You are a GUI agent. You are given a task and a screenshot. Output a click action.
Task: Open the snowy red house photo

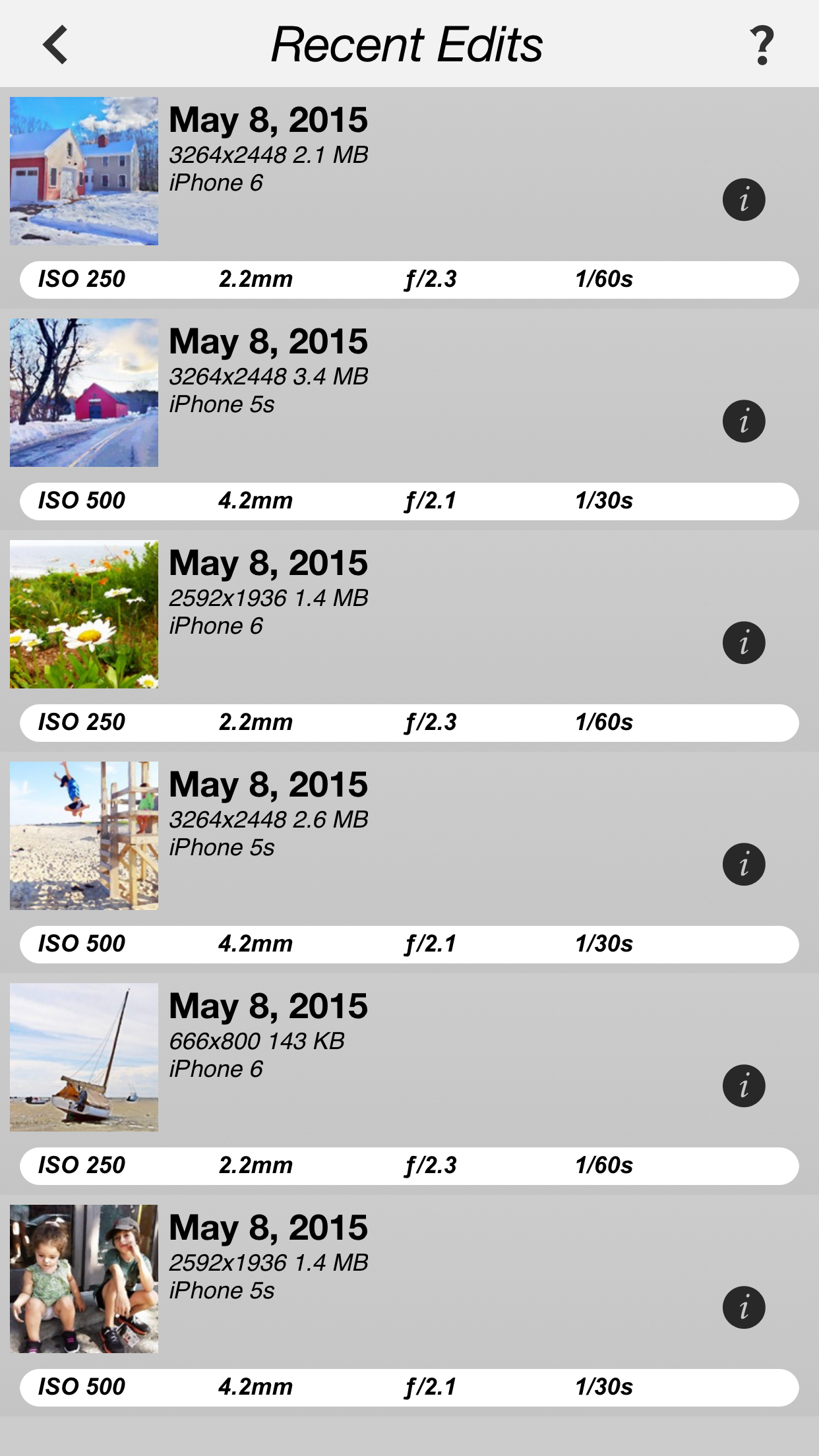pos(84,171)
